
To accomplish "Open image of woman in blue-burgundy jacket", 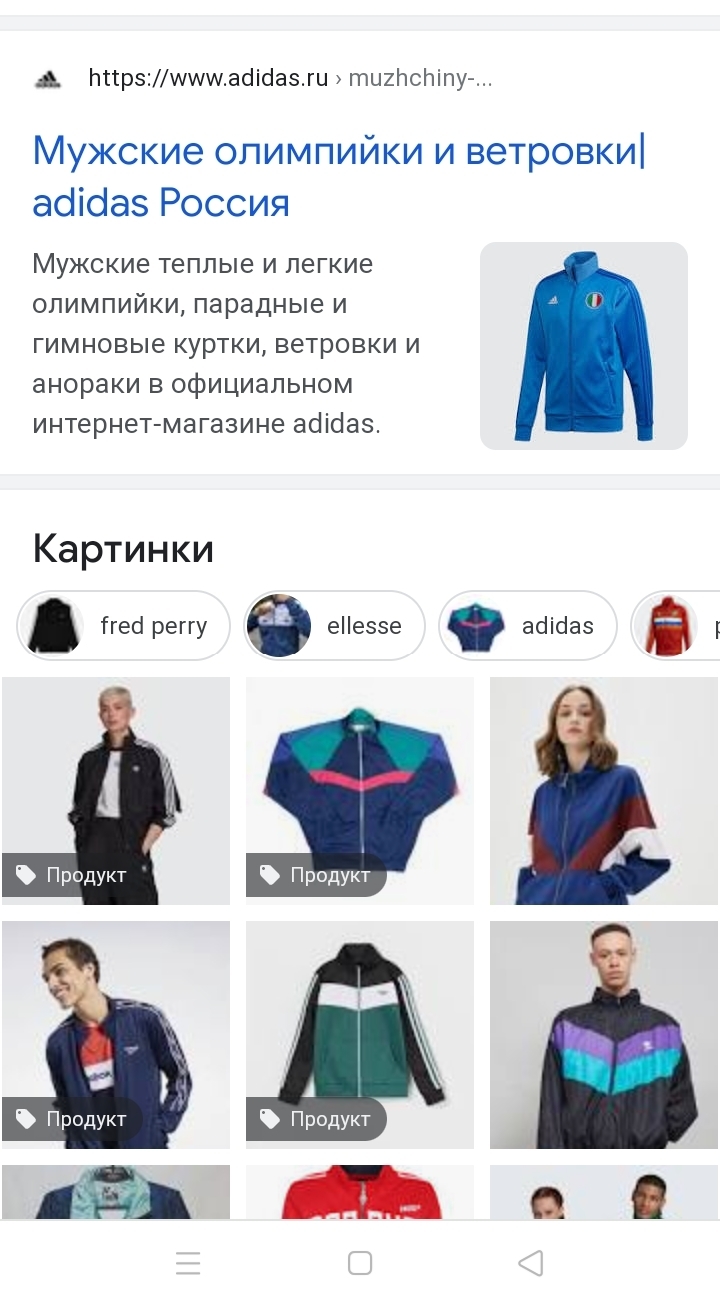I will coord(604,791).
